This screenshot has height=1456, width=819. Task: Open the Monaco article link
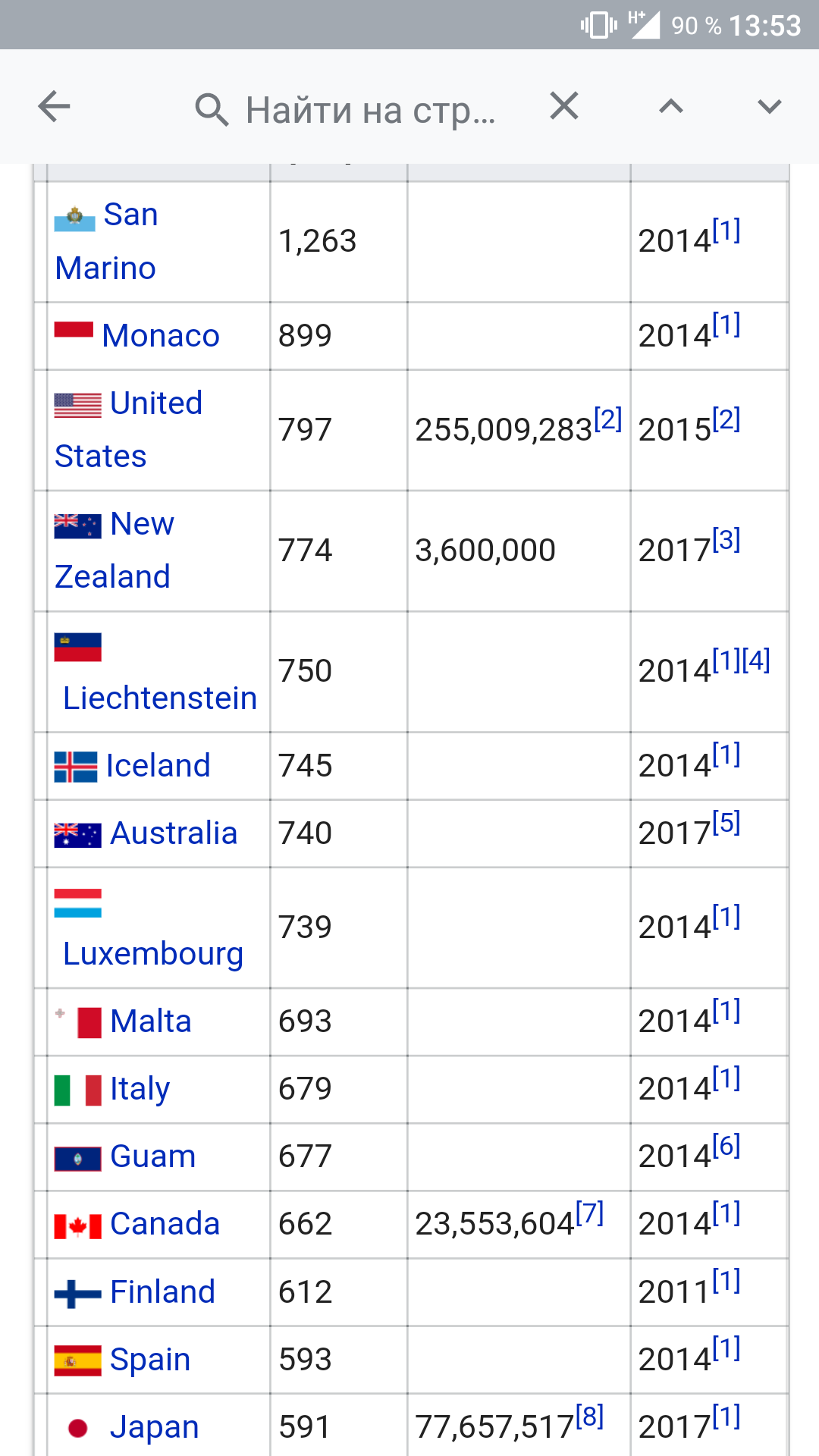click(161, 336)
